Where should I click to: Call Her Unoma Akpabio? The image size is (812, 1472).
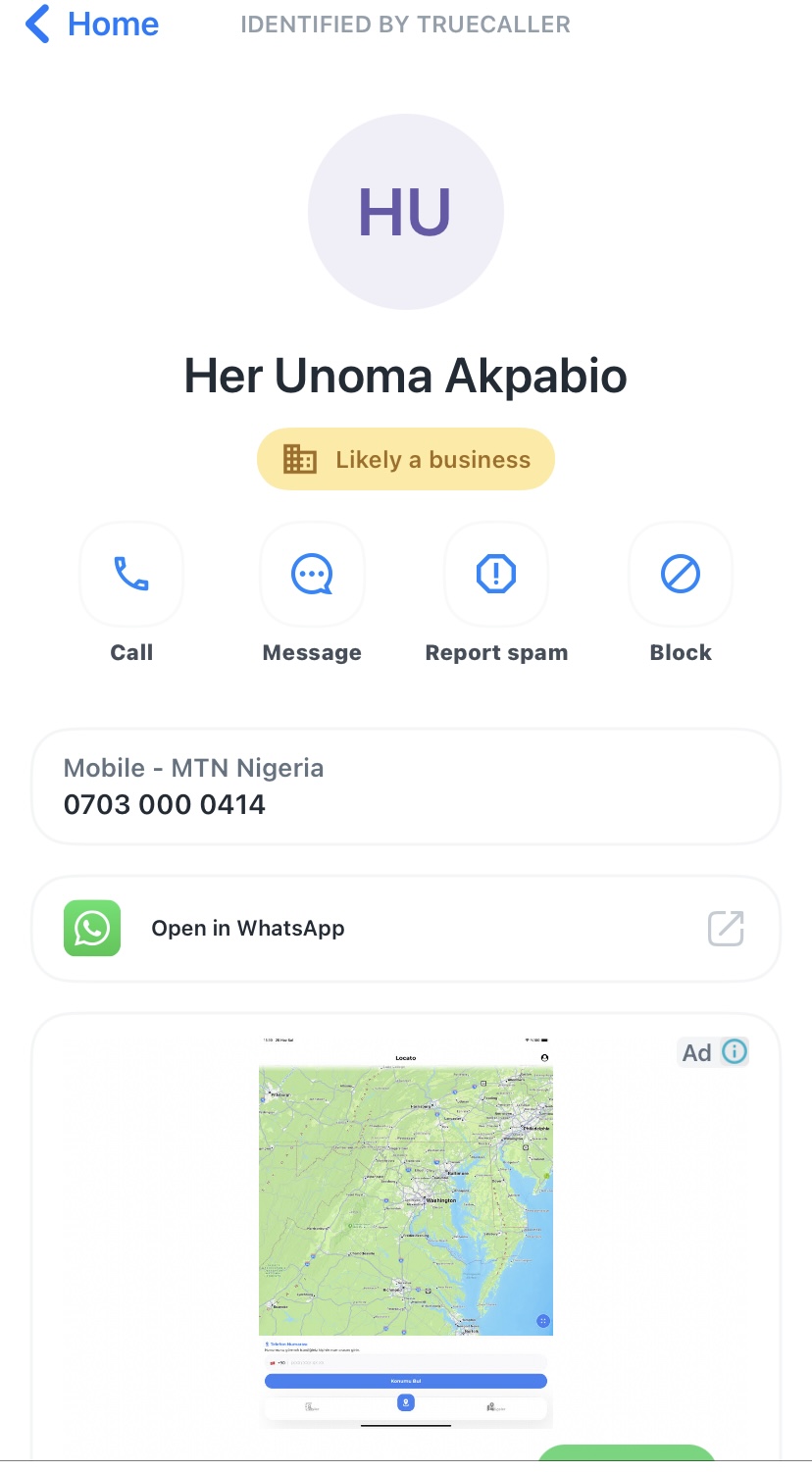click(131, 575)
